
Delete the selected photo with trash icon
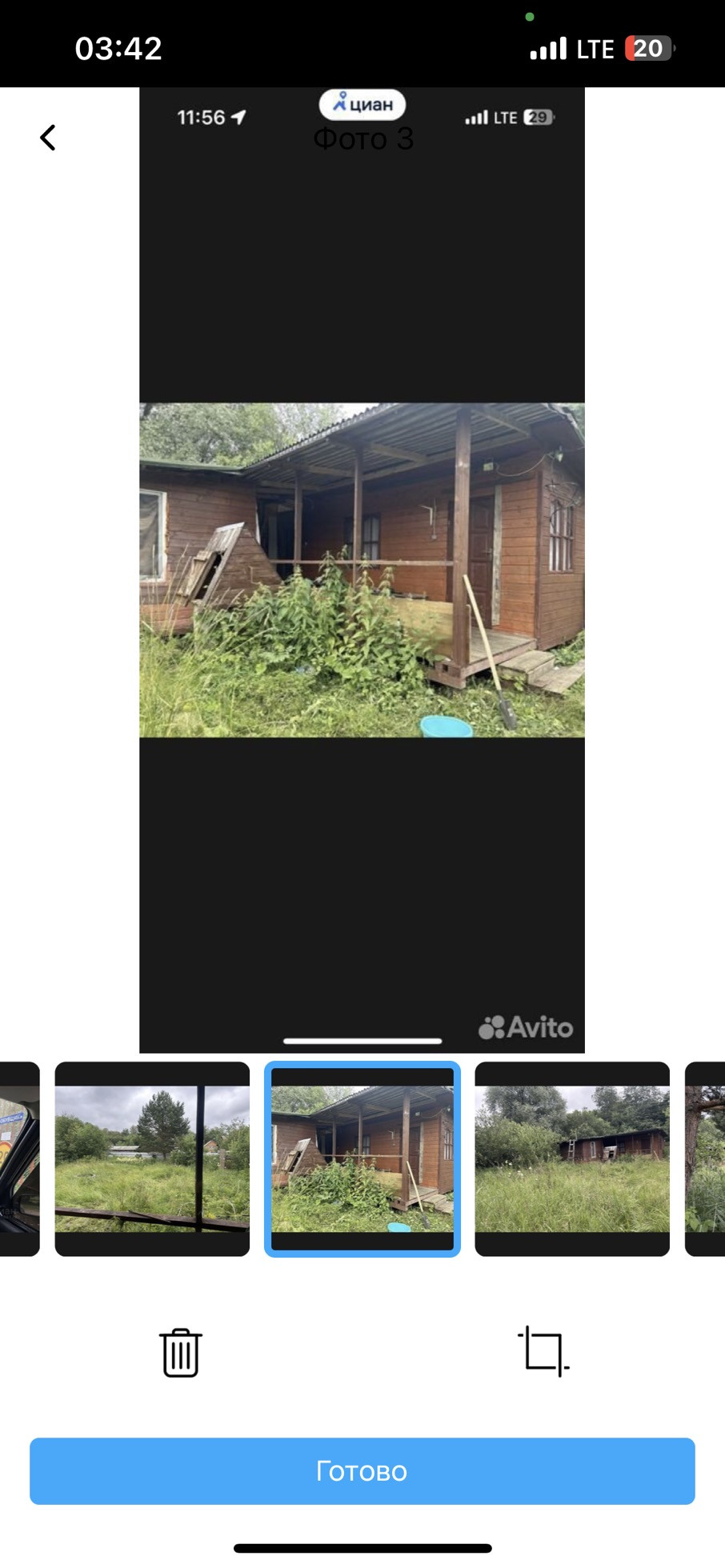[x=181, y=1352]
